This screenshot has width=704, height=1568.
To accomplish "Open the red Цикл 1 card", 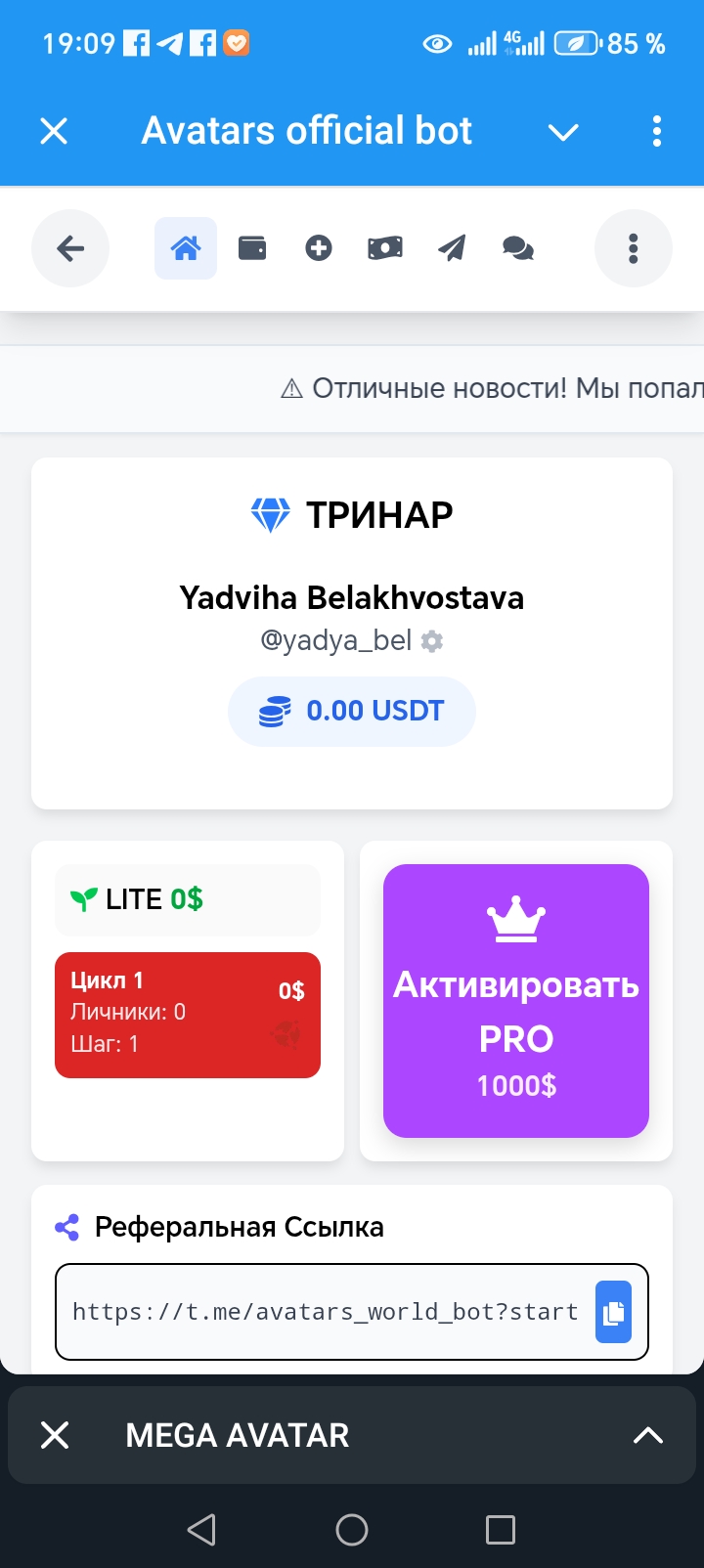I will [x=188, y=1015].
